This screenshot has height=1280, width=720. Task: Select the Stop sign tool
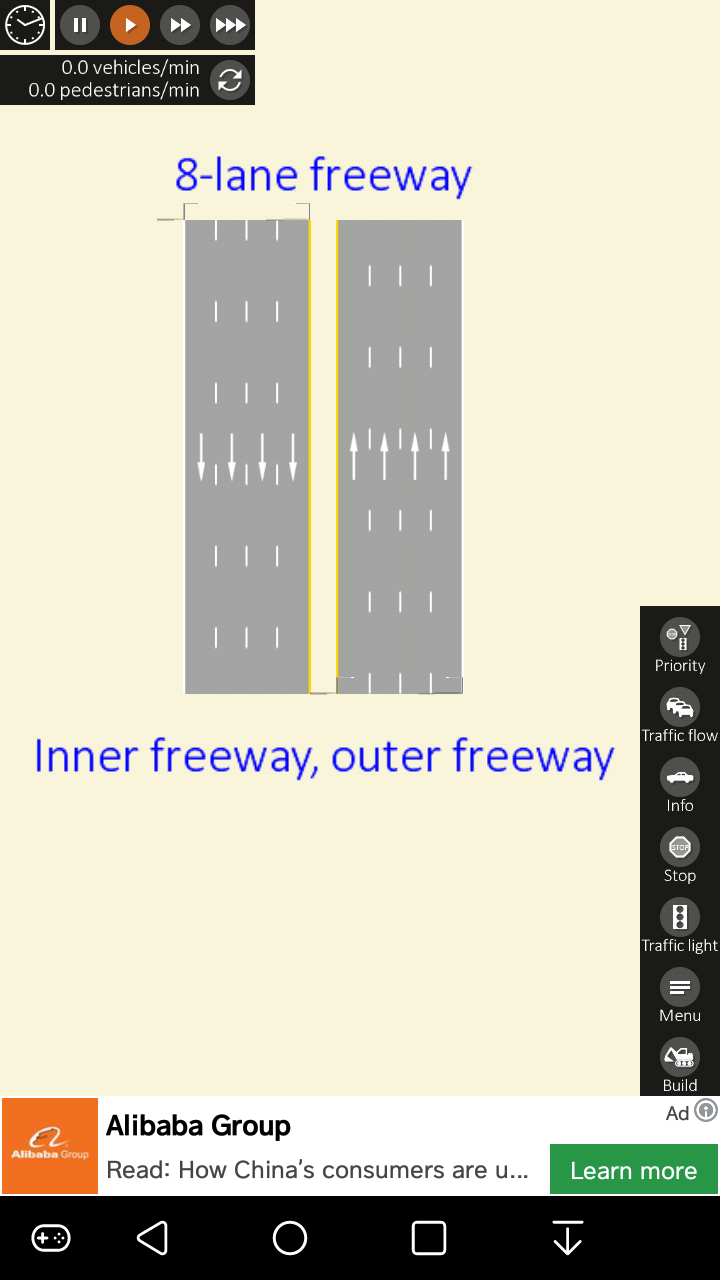click(680, 855)
